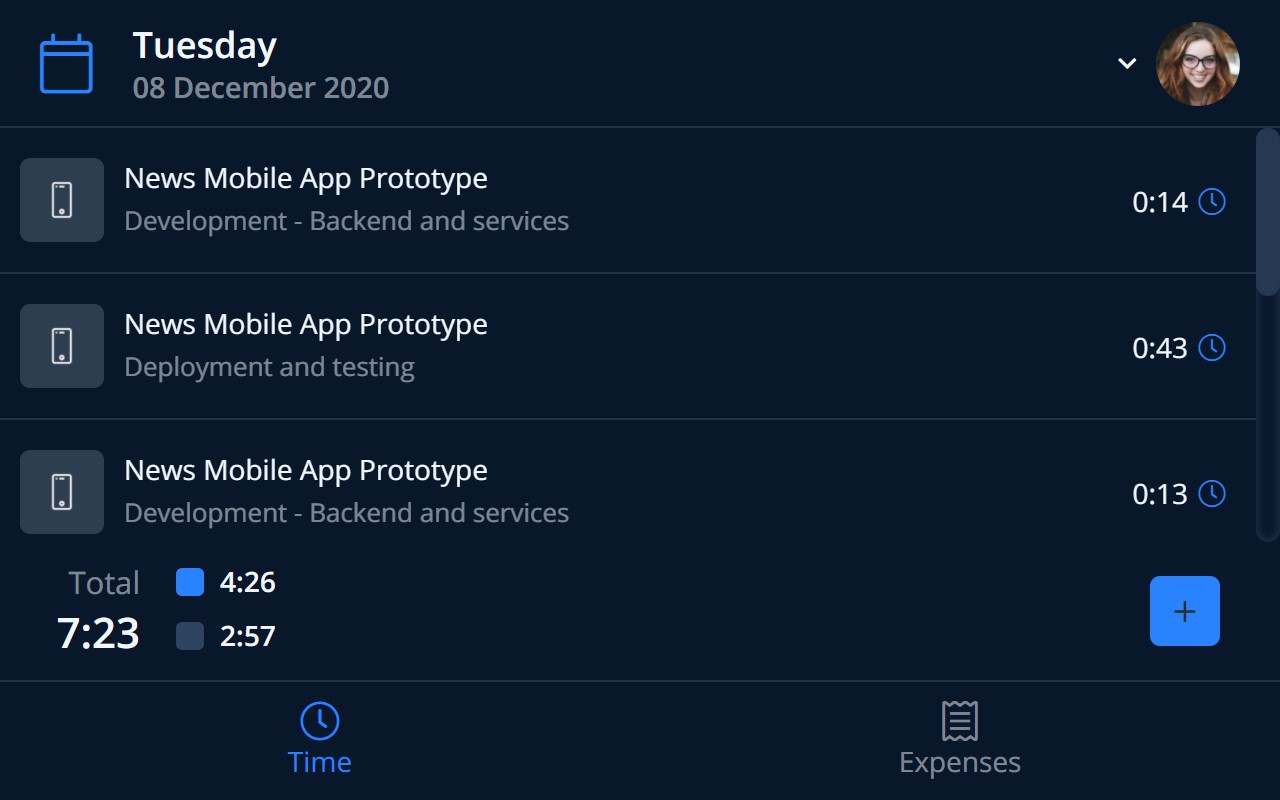
Task: Start the timer on the 0:14 entry
Action: click(x=1212, y=202)
